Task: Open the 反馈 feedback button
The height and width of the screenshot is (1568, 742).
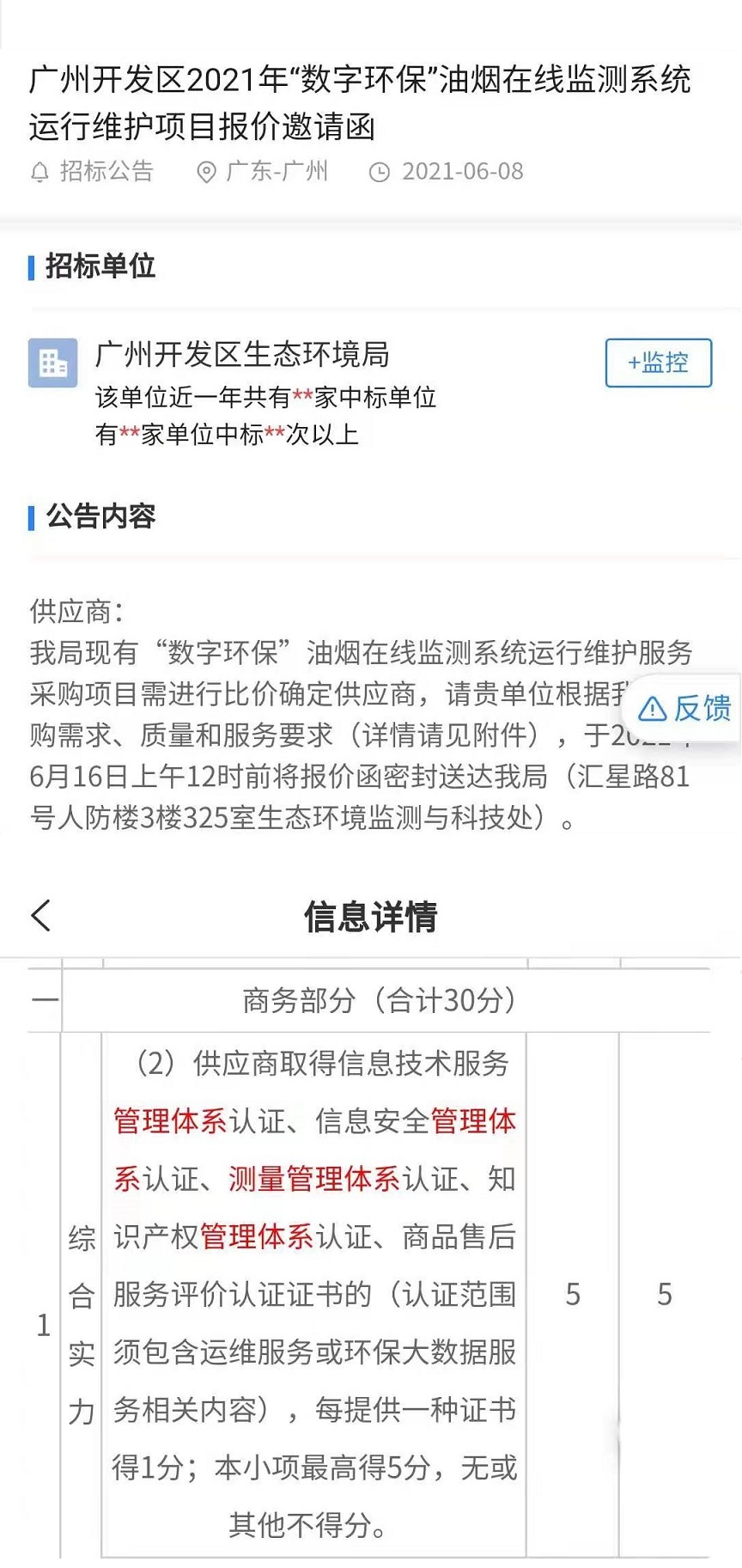Action: click(685, 708)
